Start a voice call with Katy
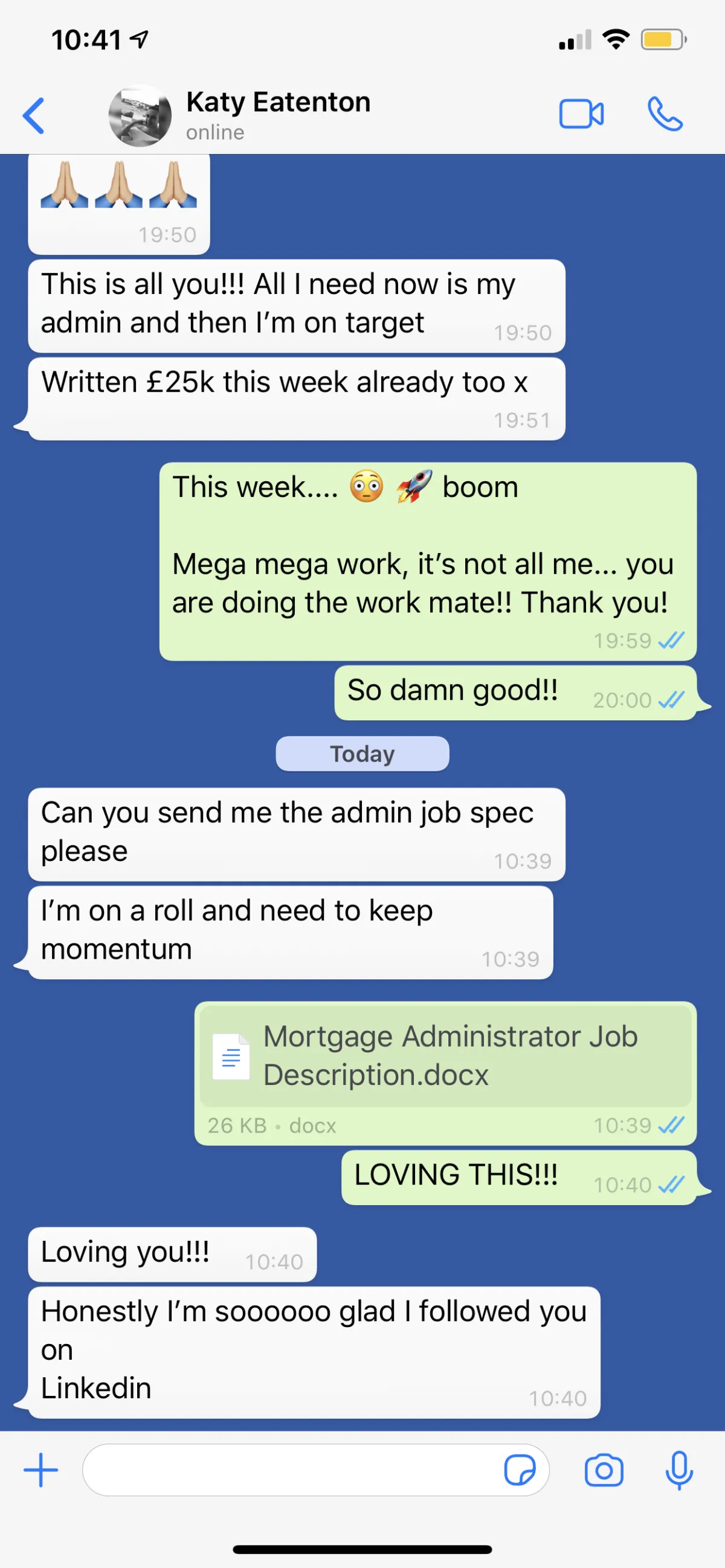The height and width of the screenshot is (1568, 725). [x=665, y=114]
